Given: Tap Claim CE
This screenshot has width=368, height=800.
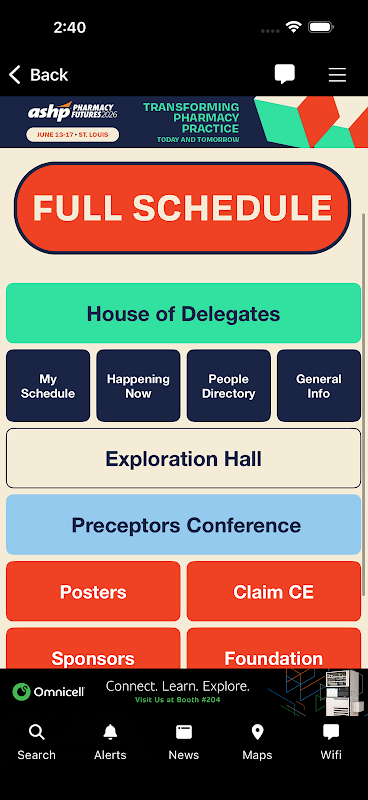Looking at the screenshot, I should (x=274, y=591).
